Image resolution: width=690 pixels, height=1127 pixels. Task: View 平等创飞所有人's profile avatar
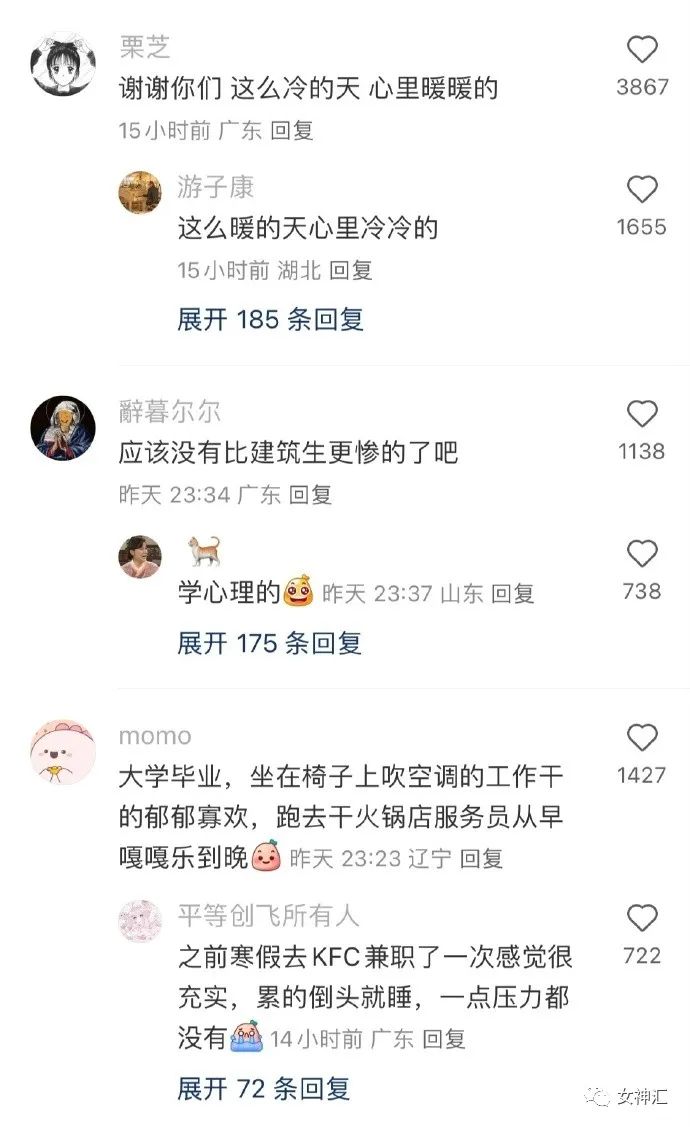point(140,920)
